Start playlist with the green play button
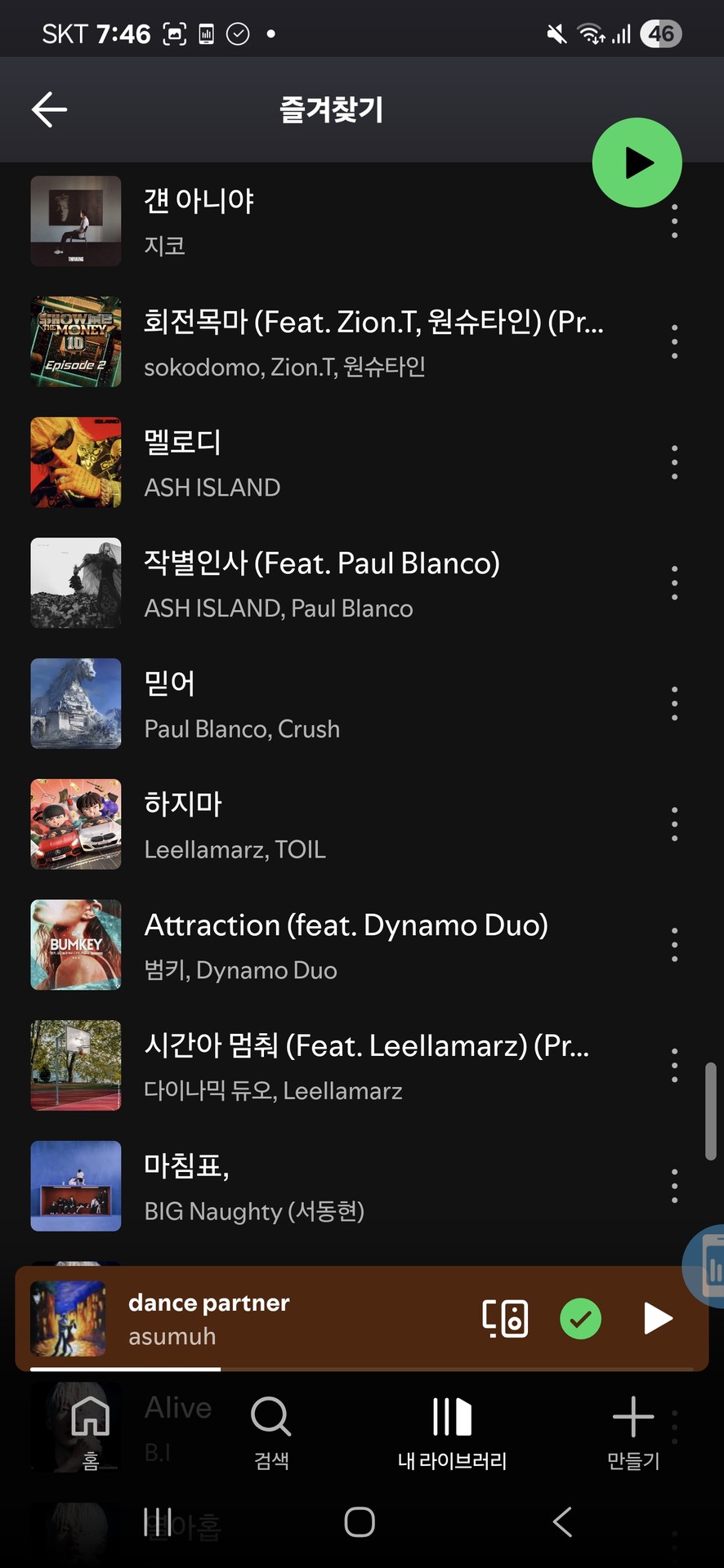The height and width of the screenshot is (1568, 724). [x=637, y=163]
